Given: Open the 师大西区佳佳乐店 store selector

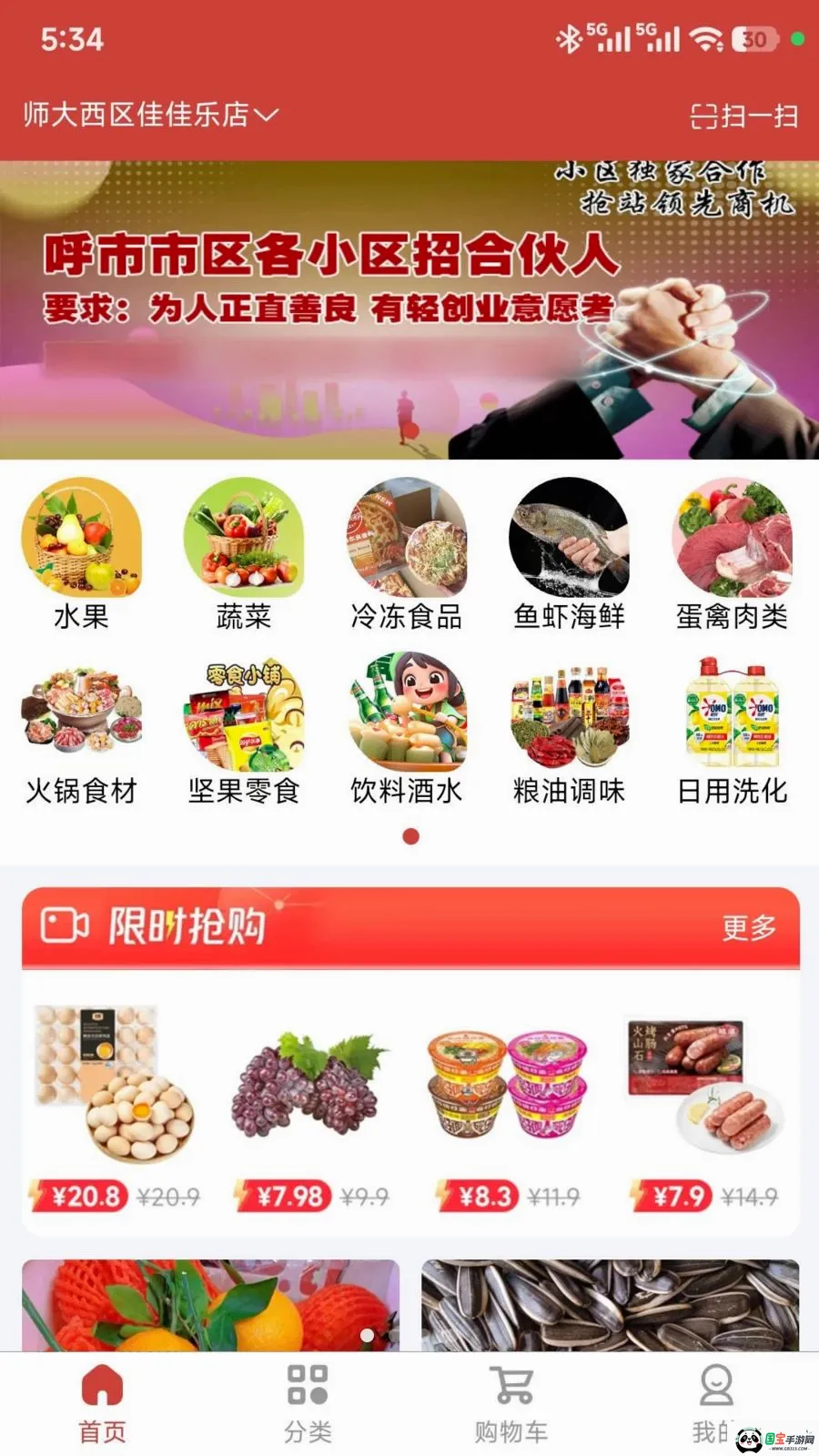Looking at the screenshot, I should click(x=151, y=115).
